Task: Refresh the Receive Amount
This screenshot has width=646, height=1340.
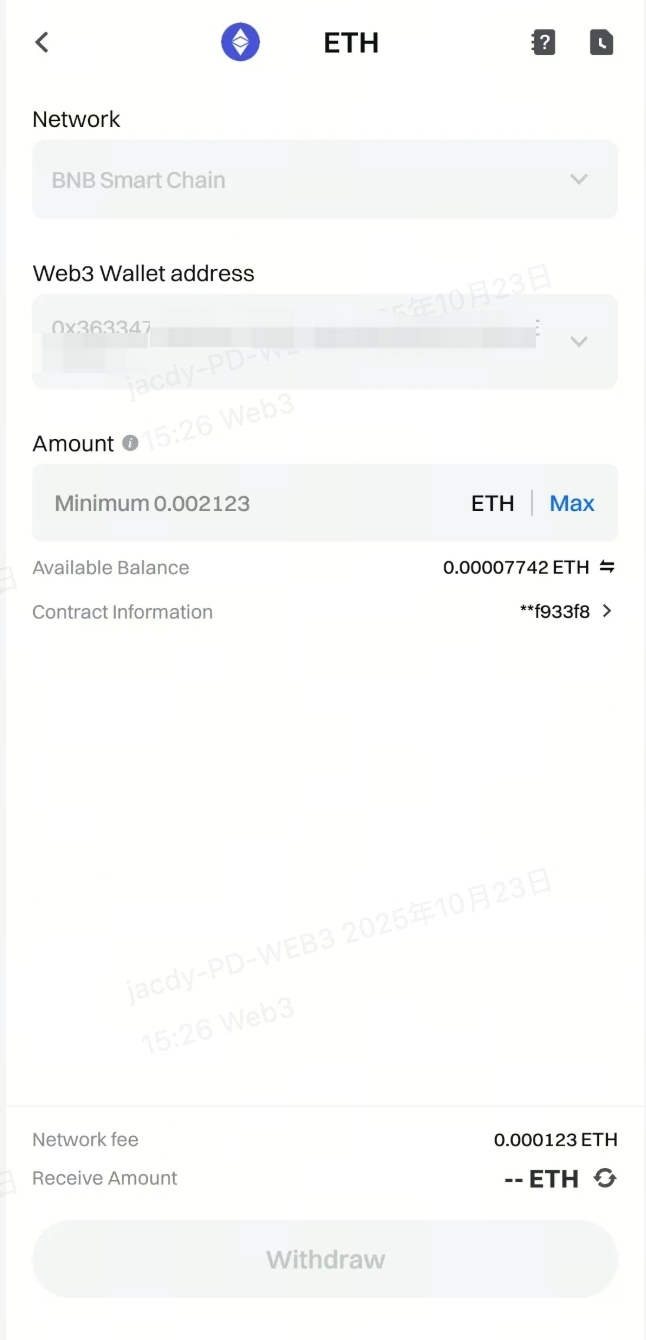Action: click(605, 1178)
